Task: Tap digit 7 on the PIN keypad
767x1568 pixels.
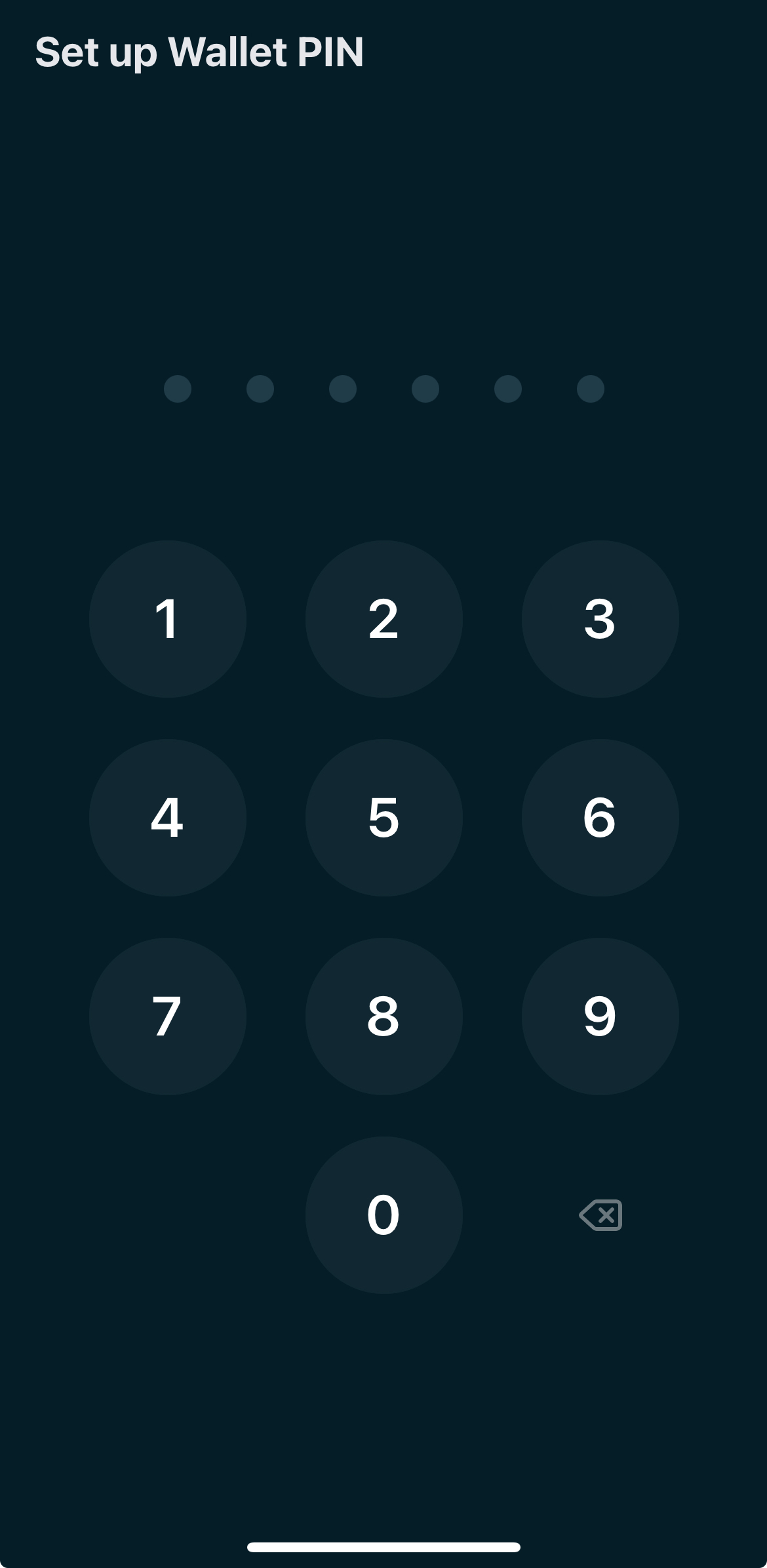Action: click(x=167, y=1016)
